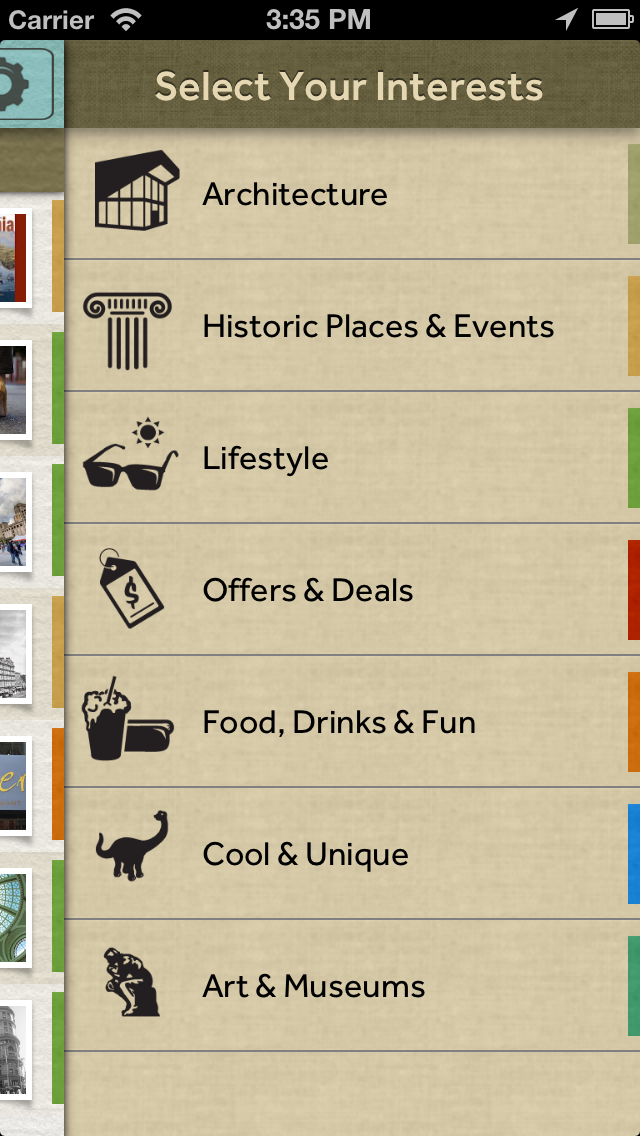Select the Architecture interest
This screenshot has width=640, height=1136.
(x=295, y=194)
